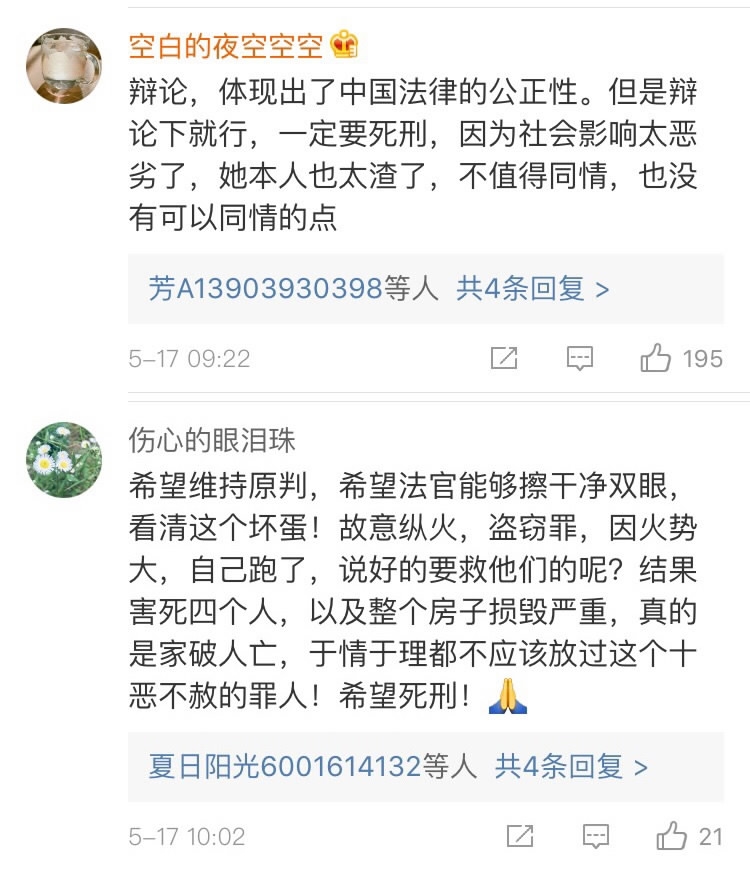Reply to the comment posted 5-17 09:22

click(580, 358)
